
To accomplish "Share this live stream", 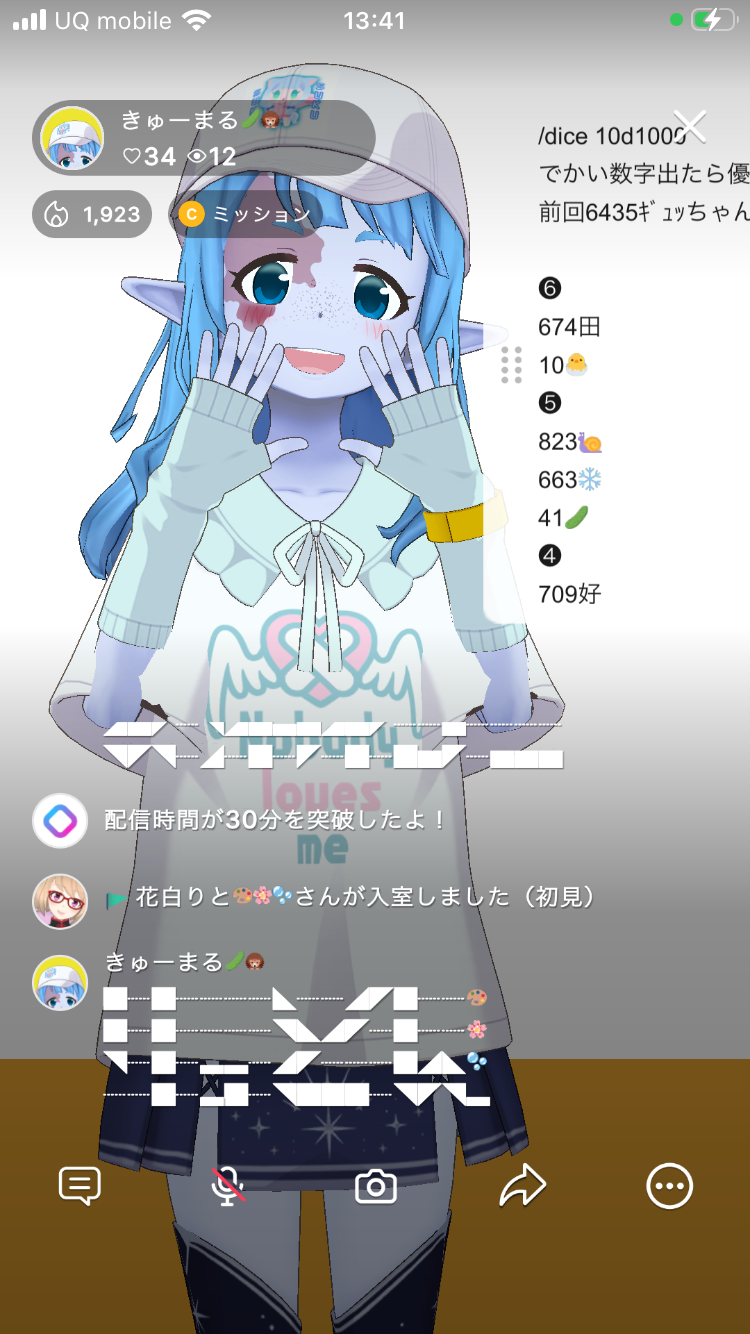I will [x=523, y=1186].
